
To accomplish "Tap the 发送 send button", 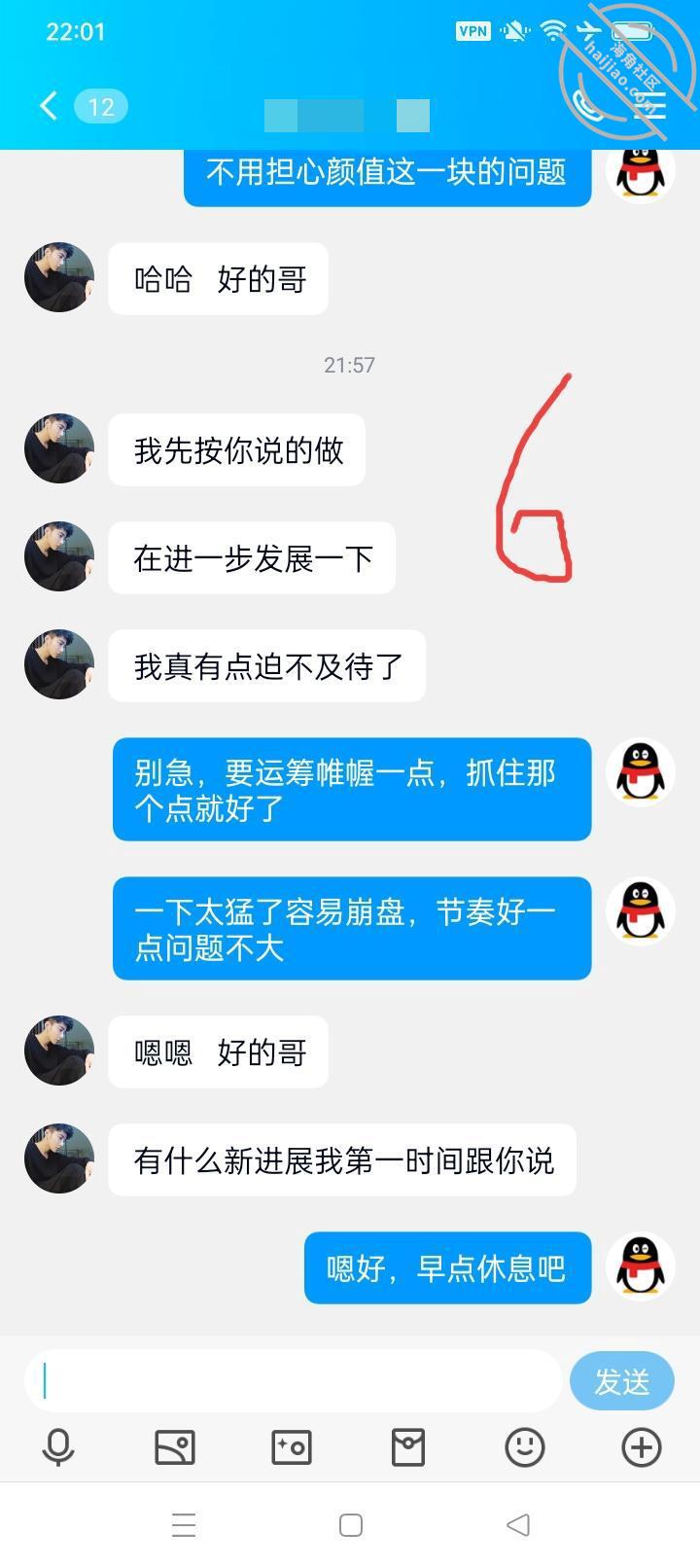I will (622, 1380).
